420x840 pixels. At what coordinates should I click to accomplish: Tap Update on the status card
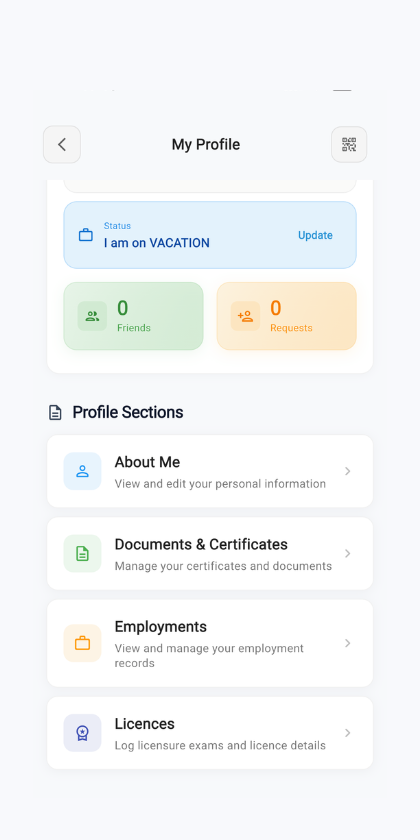point(315,235)
